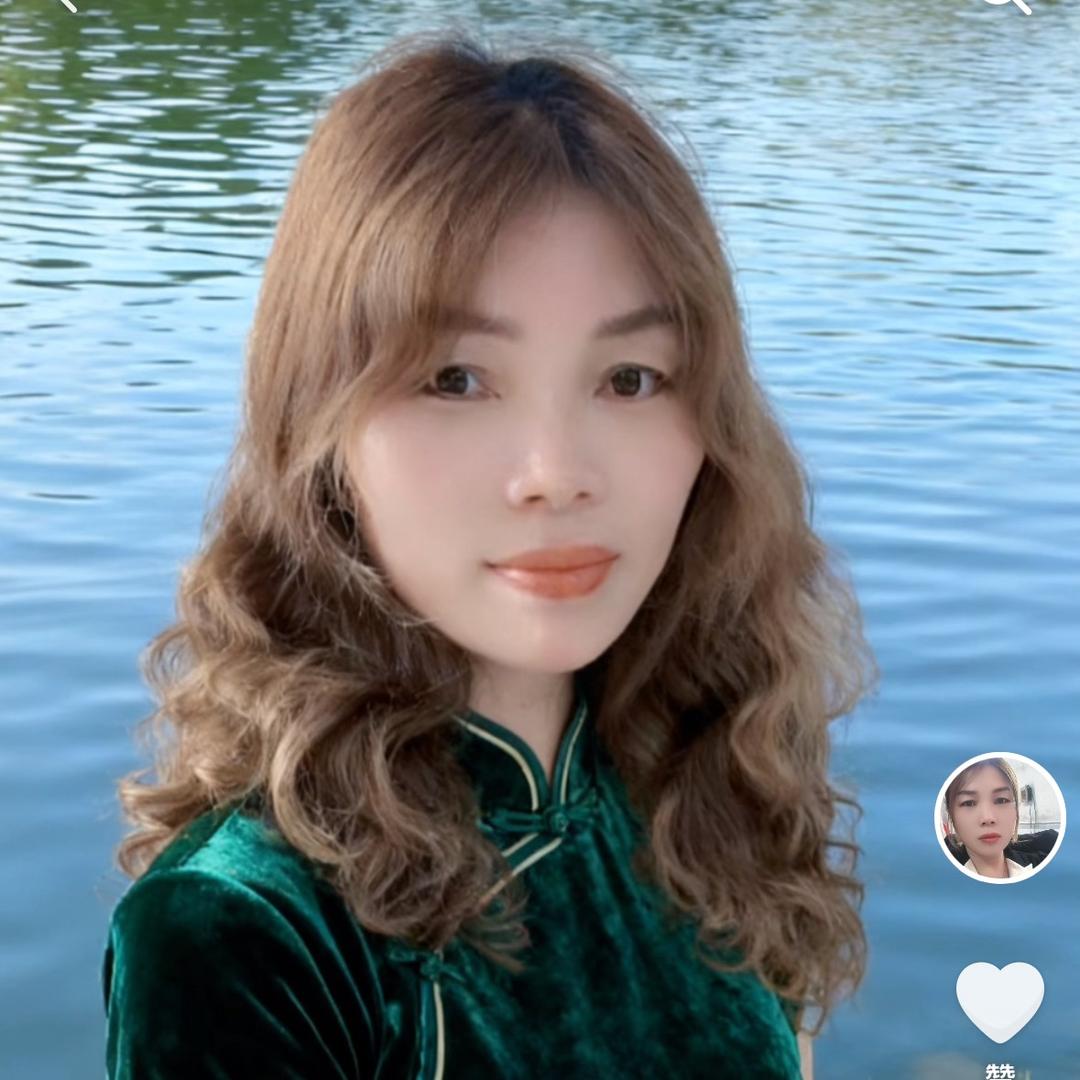
Task: Open the creator's profile avatar
Action: pyautogui.click(x=999, y=817)
